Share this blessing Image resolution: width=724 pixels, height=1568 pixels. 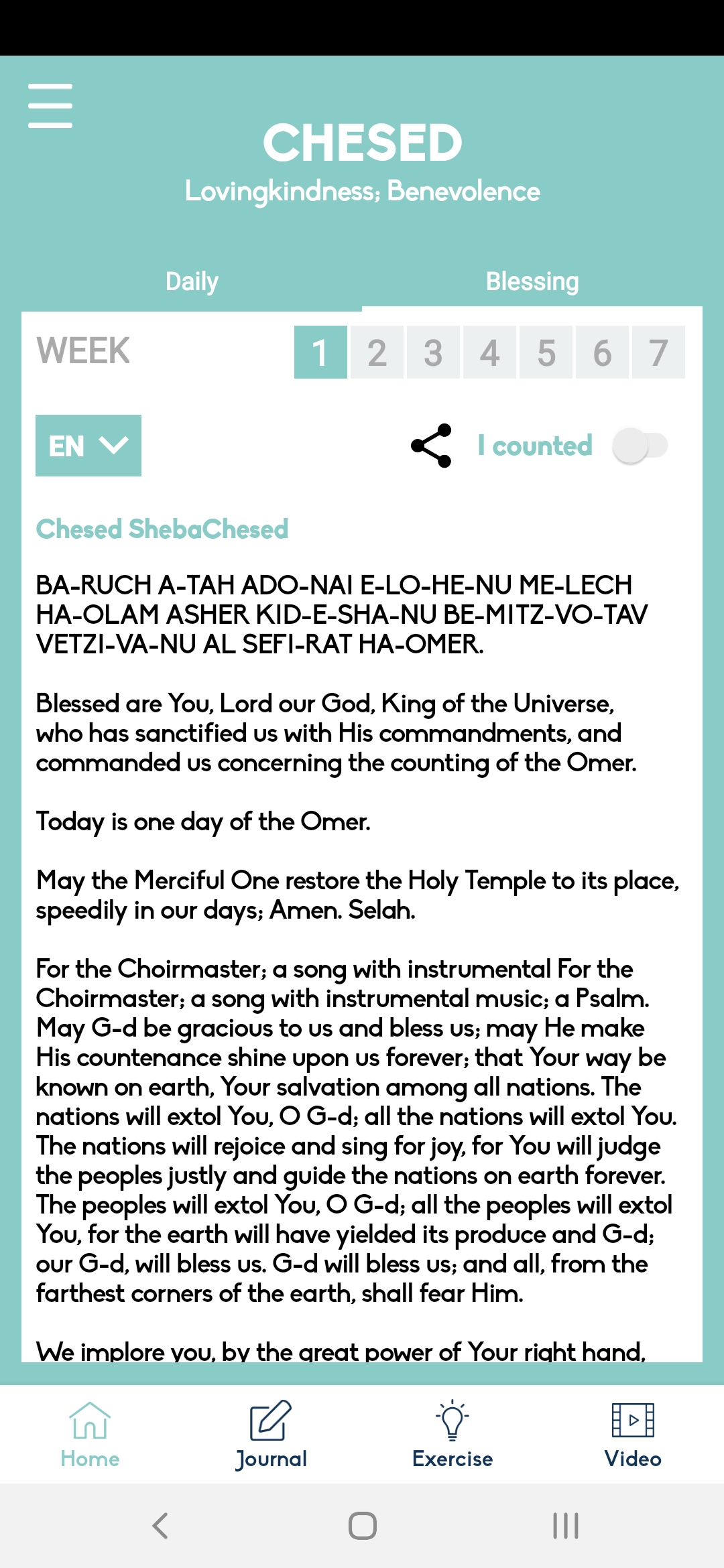point(431,446)
